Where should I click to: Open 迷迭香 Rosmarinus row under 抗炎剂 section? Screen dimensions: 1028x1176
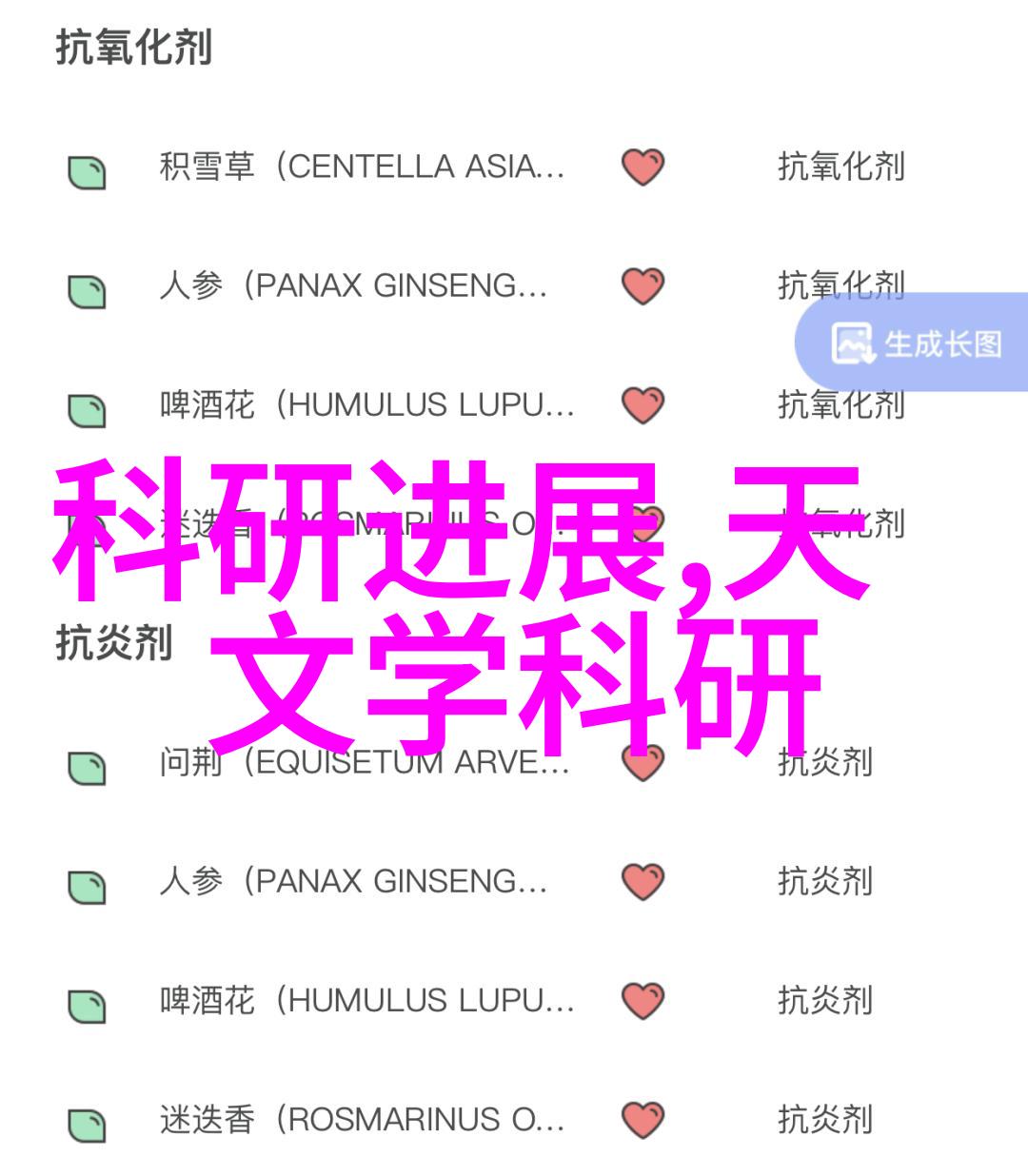pos(362,1120)
